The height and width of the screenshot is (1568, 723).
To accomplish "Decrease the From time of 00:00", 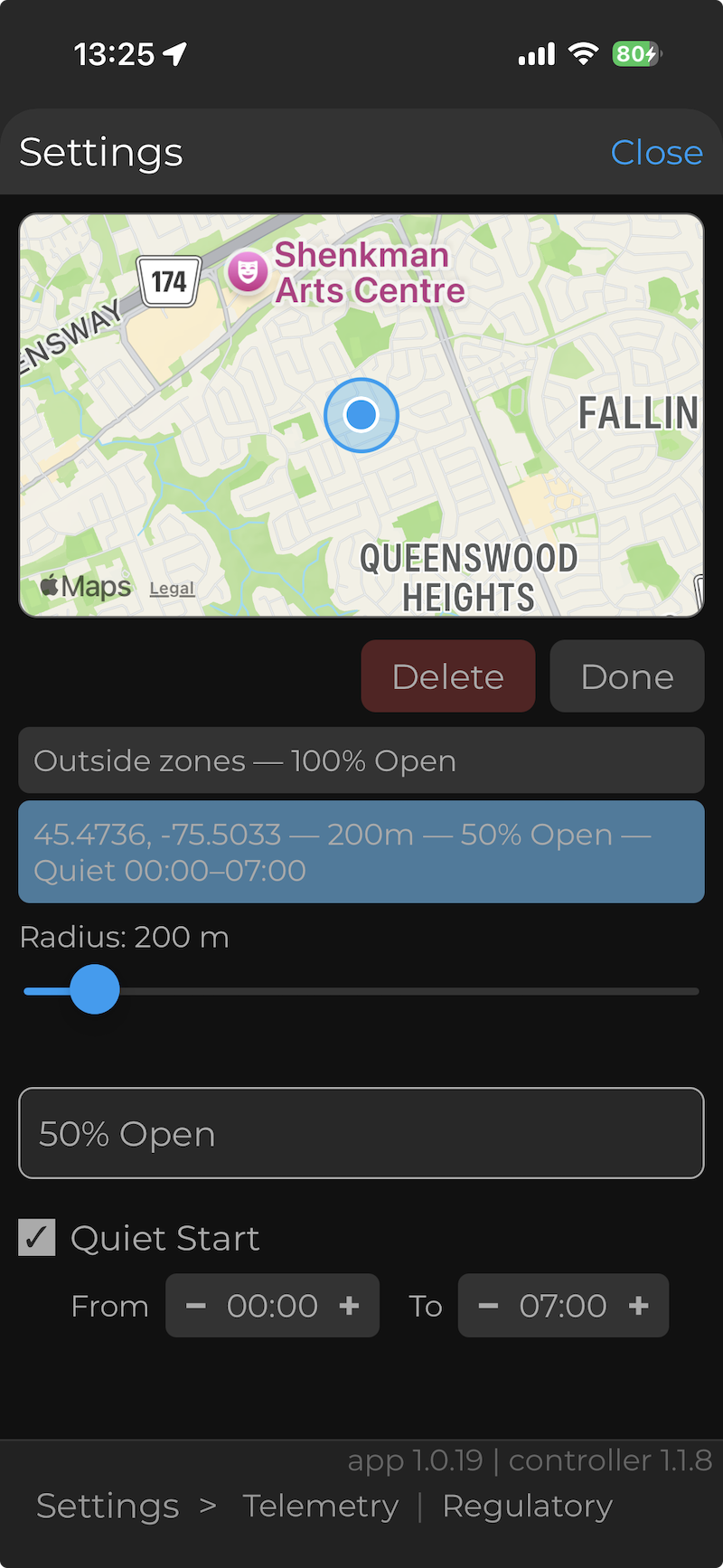I will pos(196,1306).
